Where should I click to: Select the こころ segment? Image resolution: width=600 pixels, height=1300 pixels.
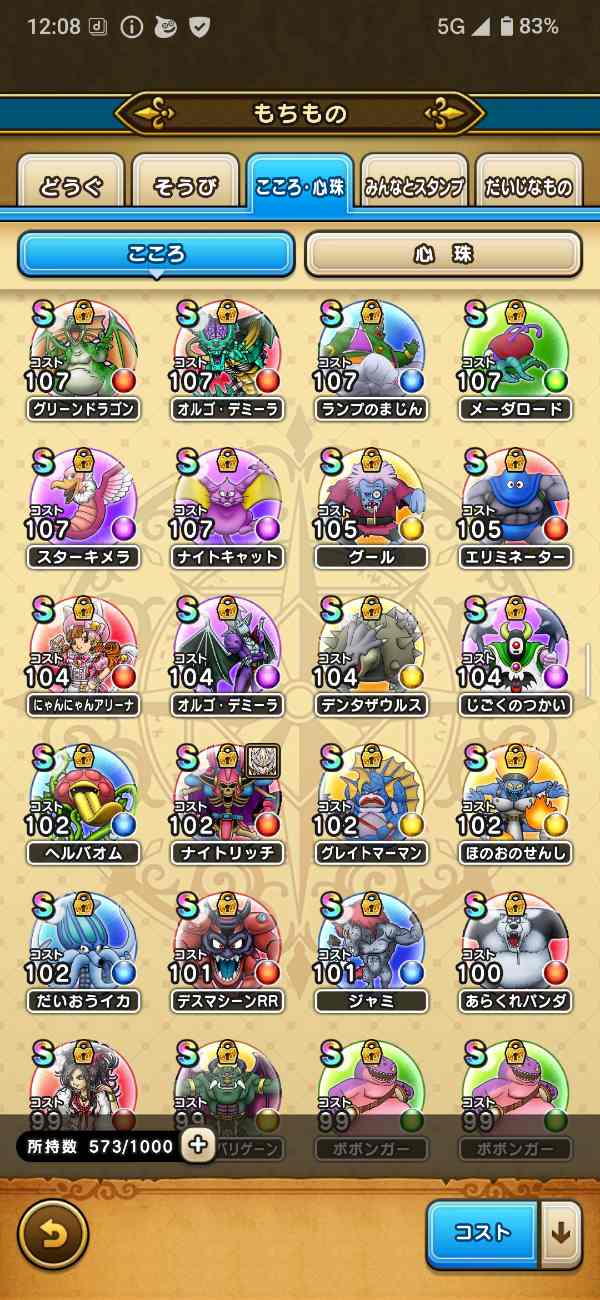156,254
